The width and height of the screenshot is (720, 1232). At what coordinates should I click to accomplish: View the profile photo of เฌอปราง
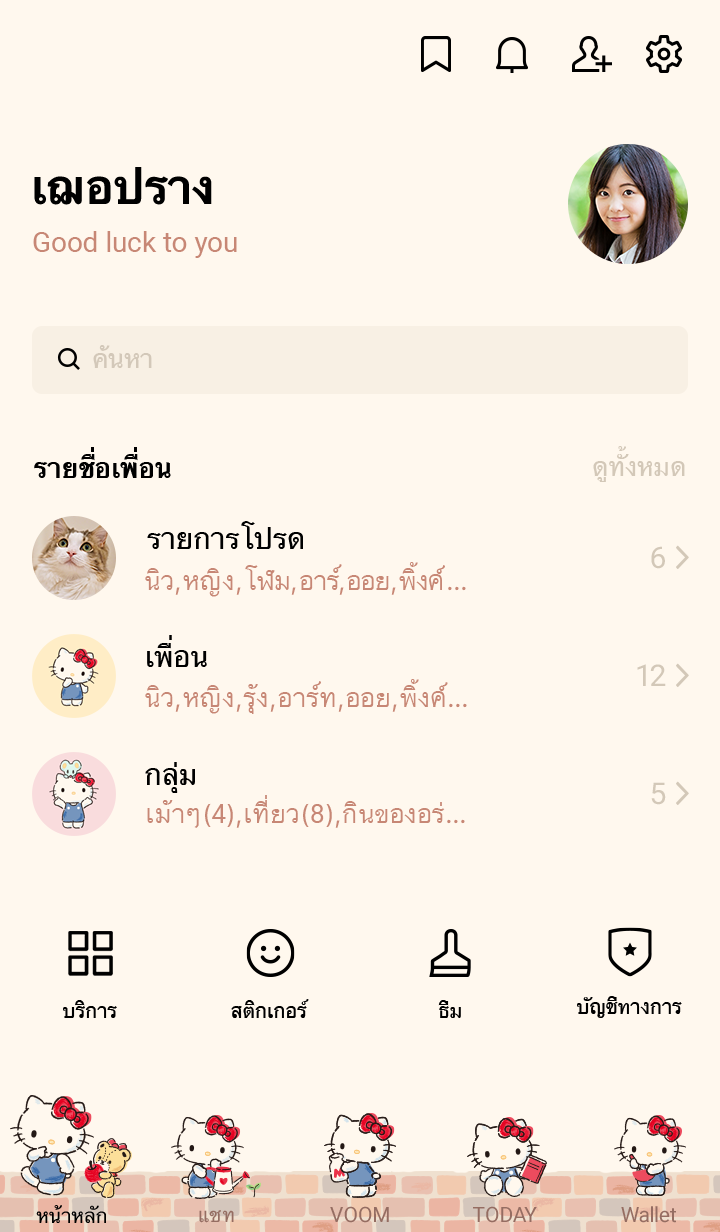(628, 204)
